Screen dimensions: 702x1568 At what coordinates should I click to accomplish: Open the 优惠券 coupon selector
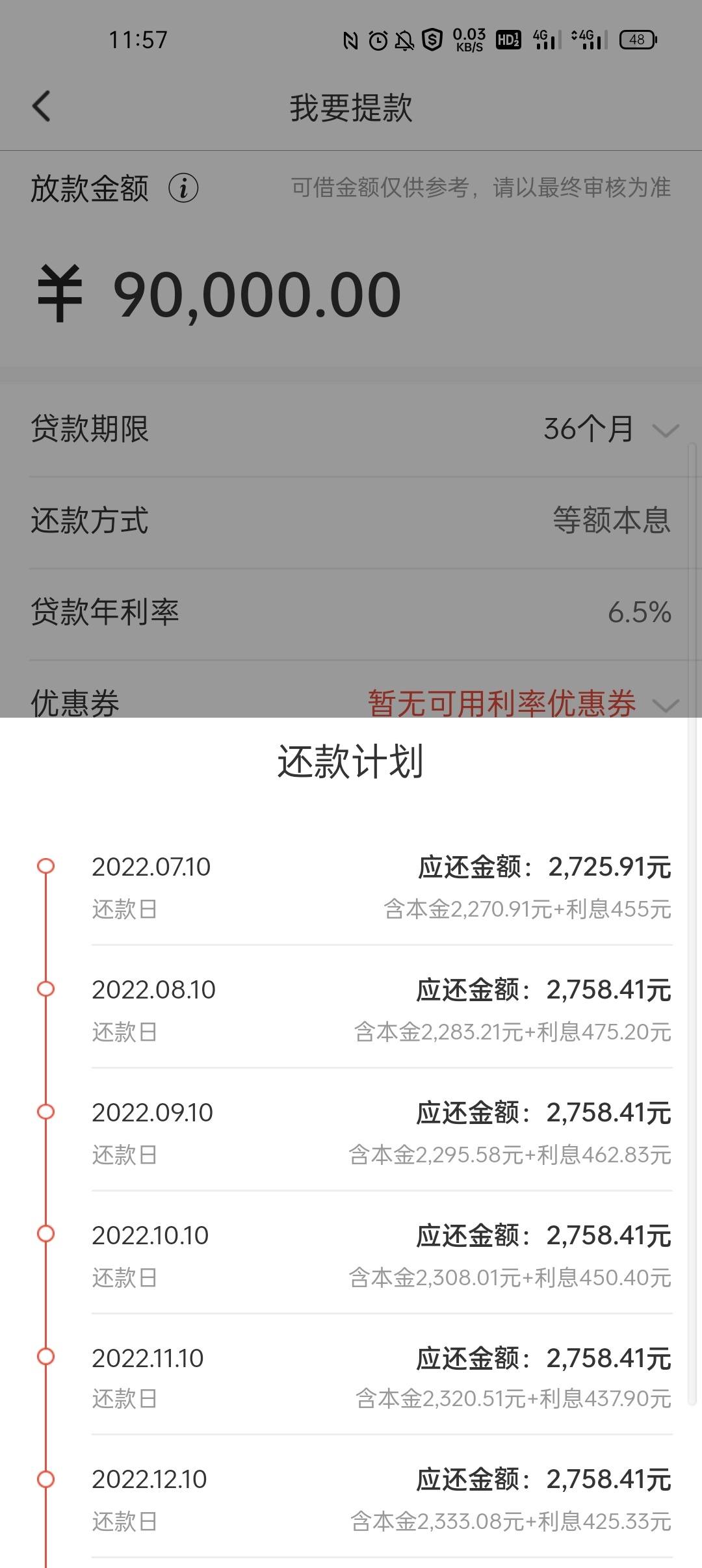click(x=351, y=703)
